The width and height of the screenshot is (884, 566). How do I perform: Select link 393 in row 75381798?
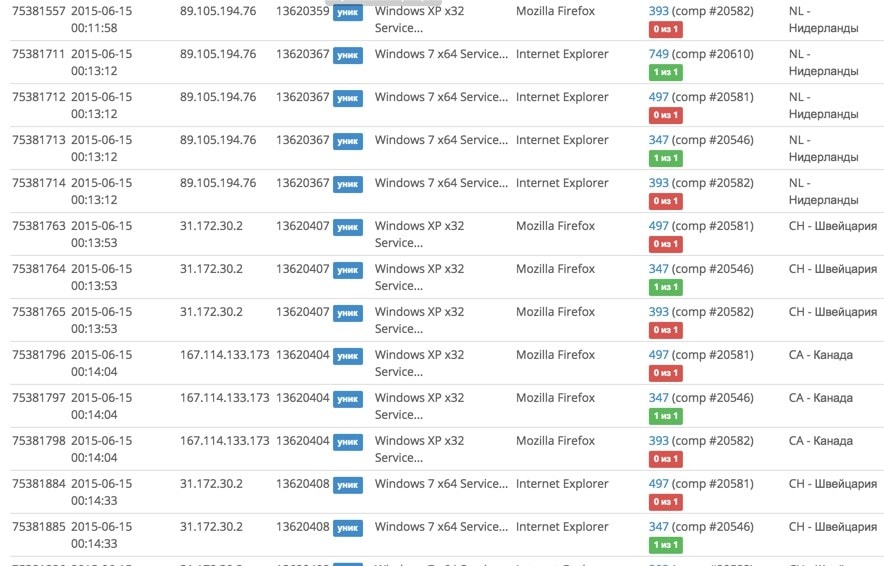coord(658,441)
